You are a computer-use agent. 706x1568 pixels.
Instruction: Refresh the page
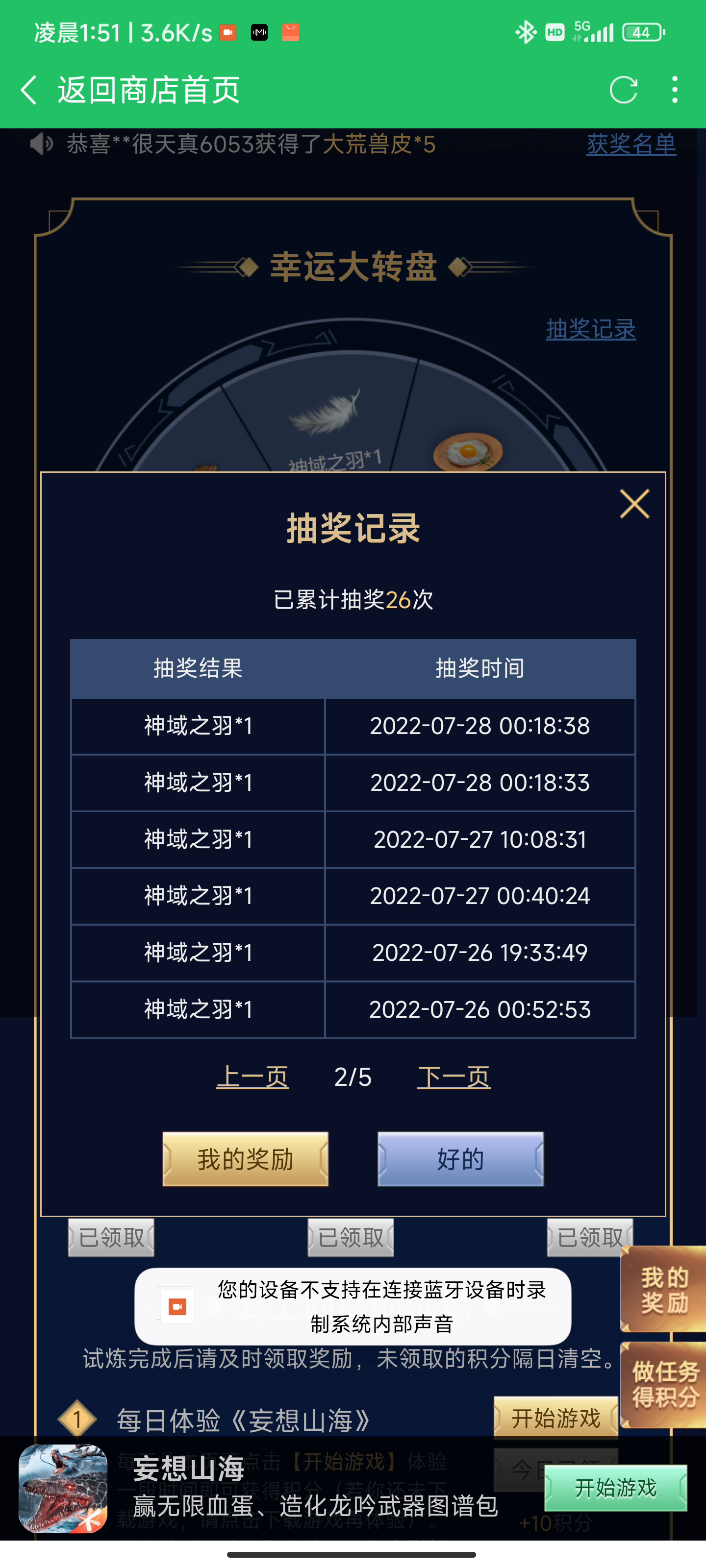[x=623, y=90]
